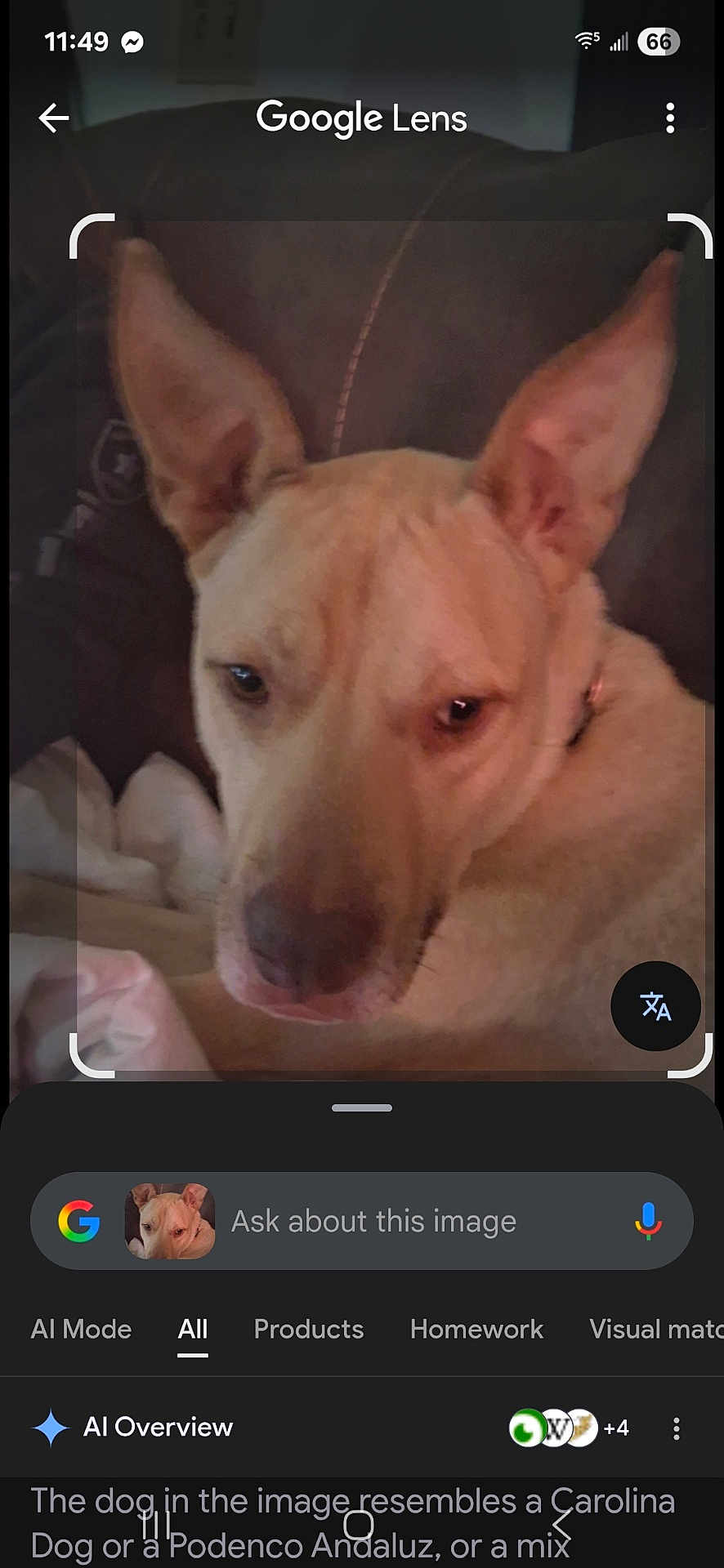Viewport: 724px width, 1568px height.
Task: Switch to the Homework tab
Action: (476, 1330)
